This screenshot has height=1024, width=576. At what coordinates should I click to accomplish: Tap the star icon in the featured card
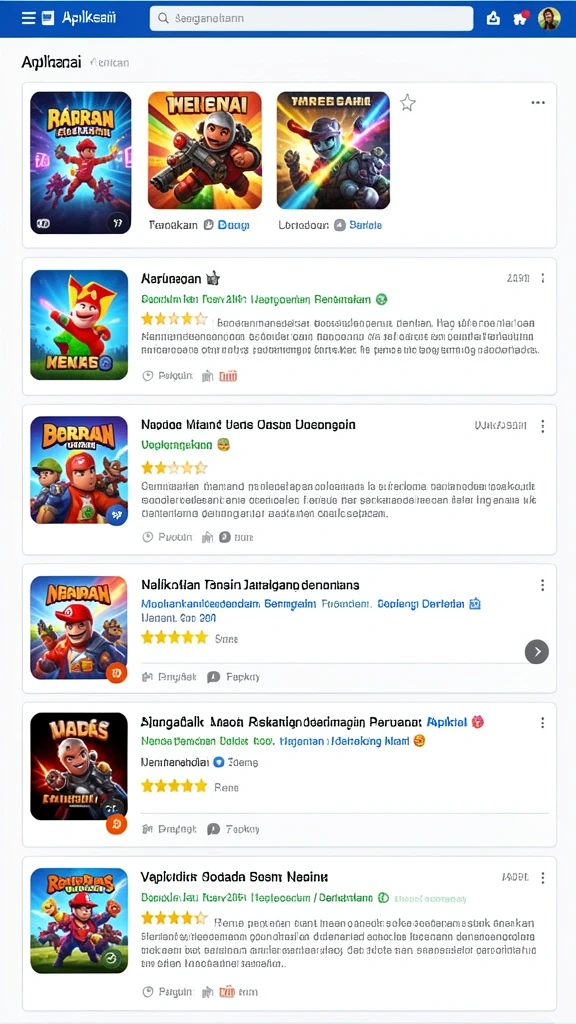(x=408, y=103)
